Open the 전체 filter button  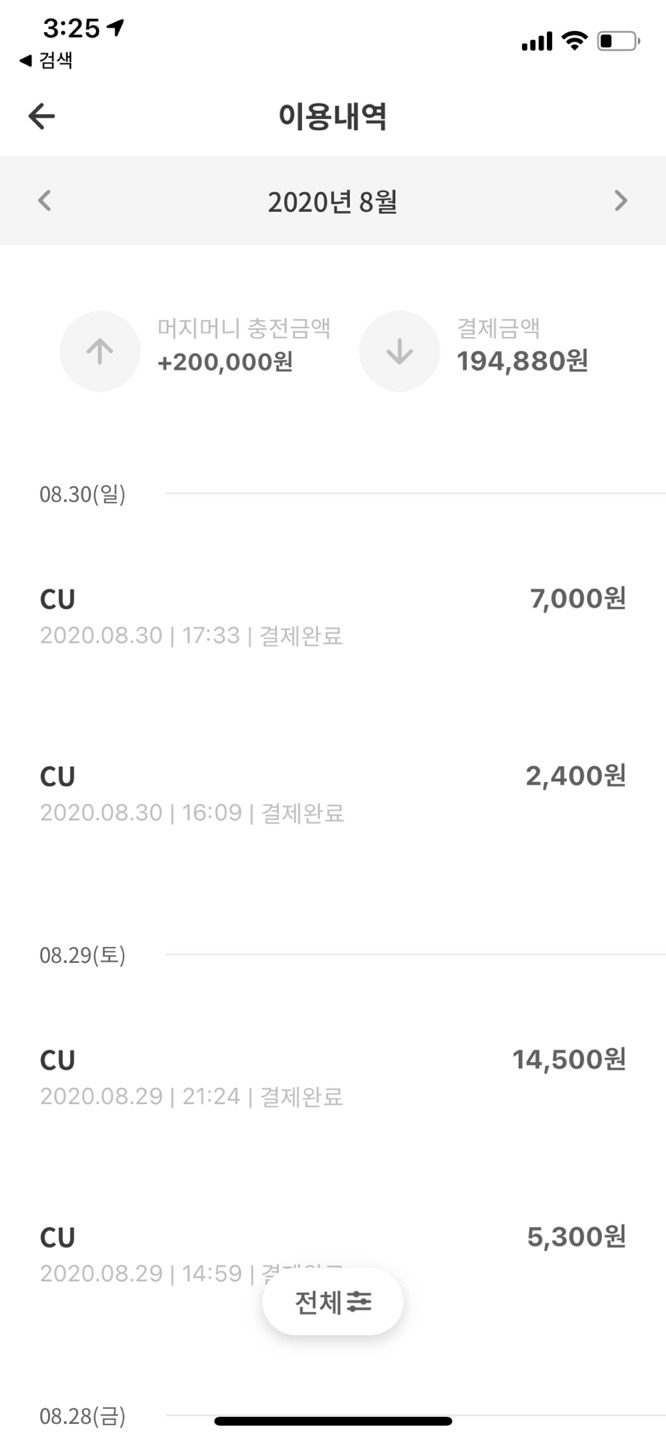pyautogui.click(x=332, y=1302)
